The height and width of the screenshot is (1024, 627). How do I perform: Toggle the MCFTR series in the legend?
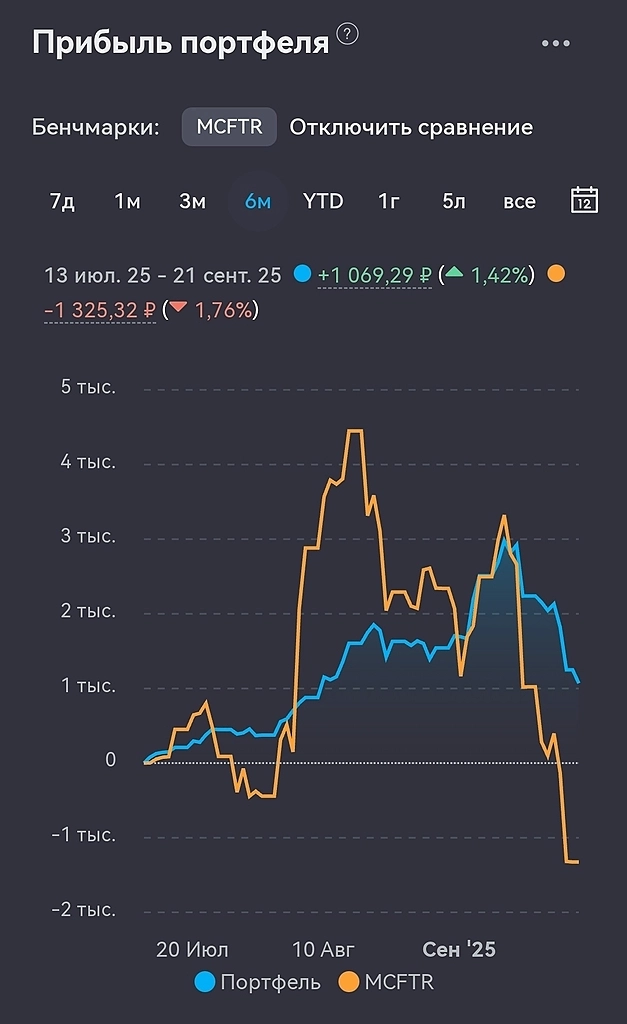coord(387,982)
